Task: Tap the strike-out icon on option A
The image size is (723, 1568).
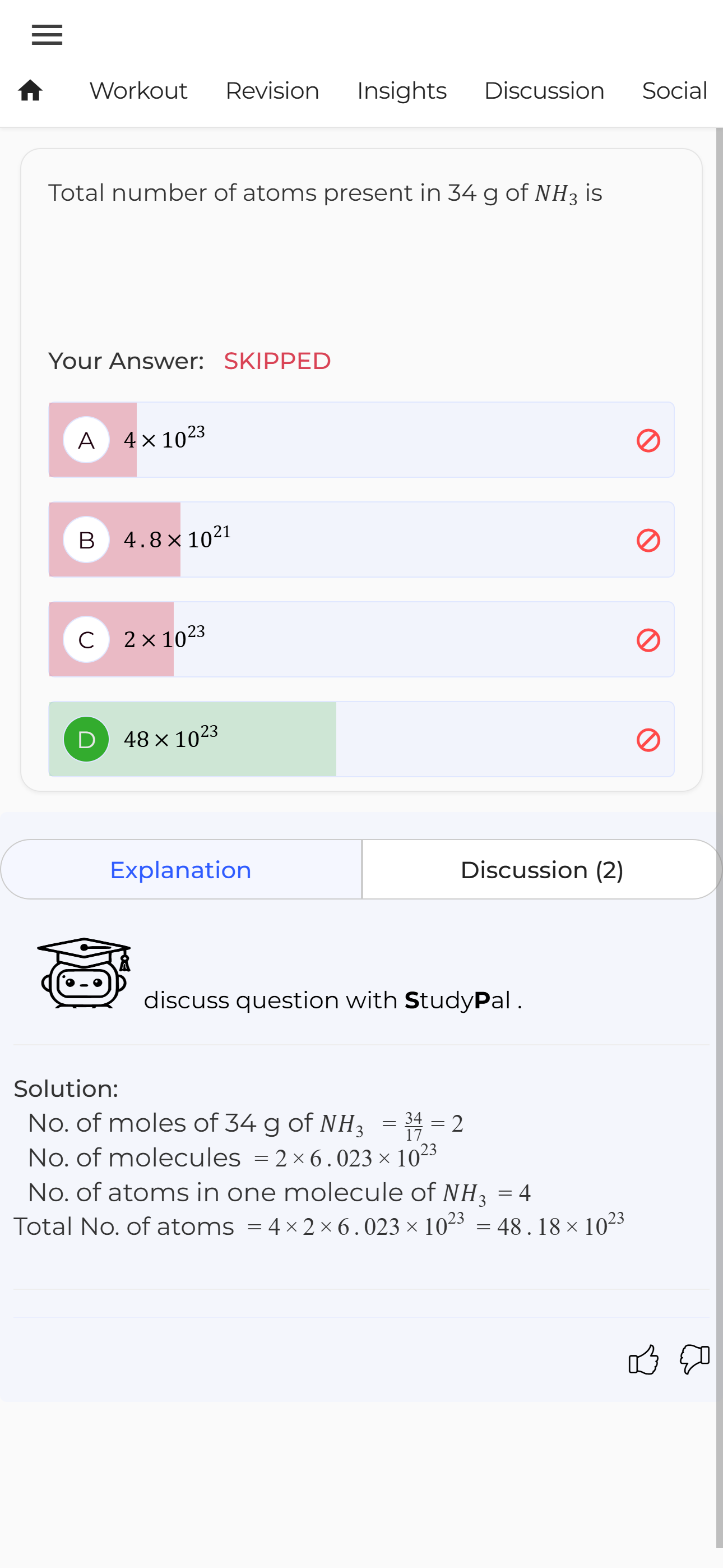Action: click(648, 440)
